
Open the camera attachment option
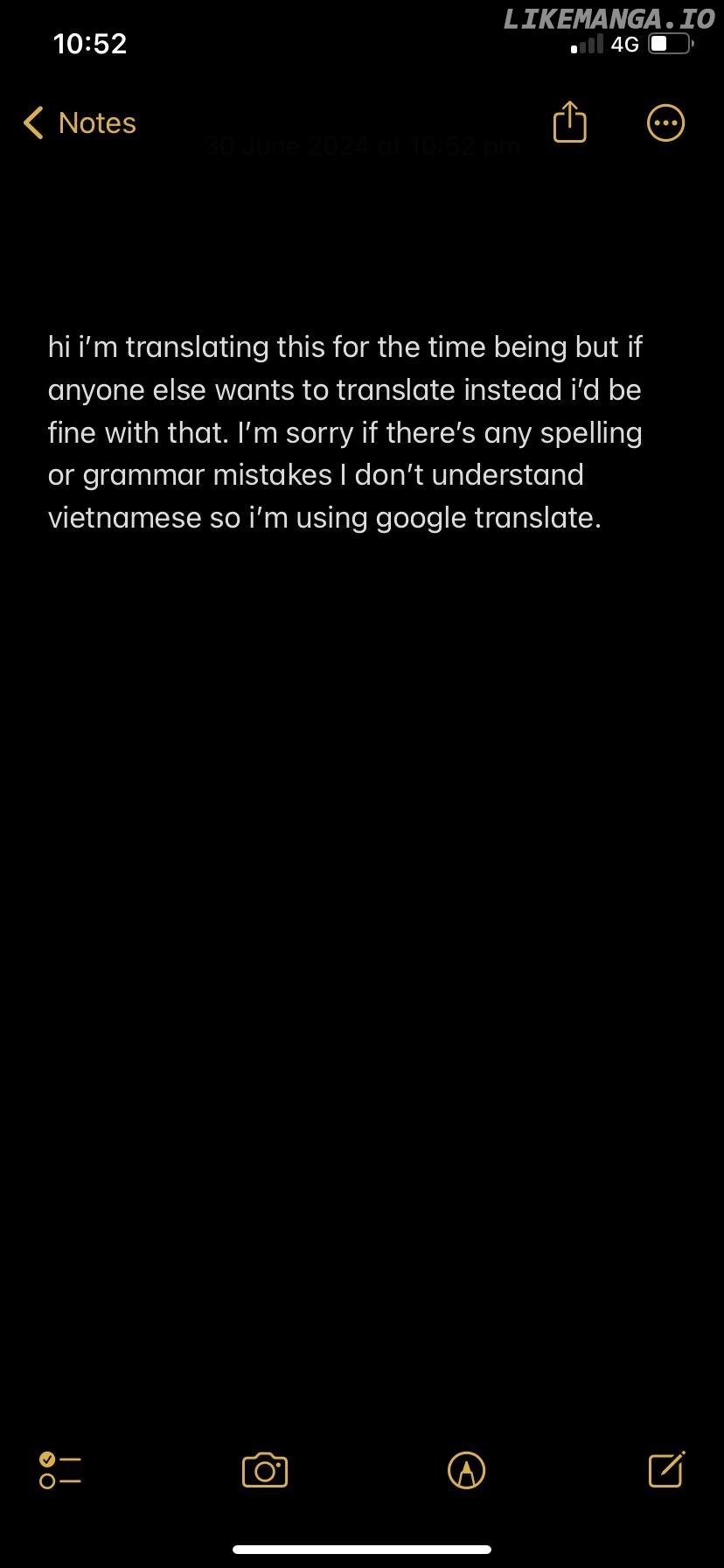coord(265,1470)
